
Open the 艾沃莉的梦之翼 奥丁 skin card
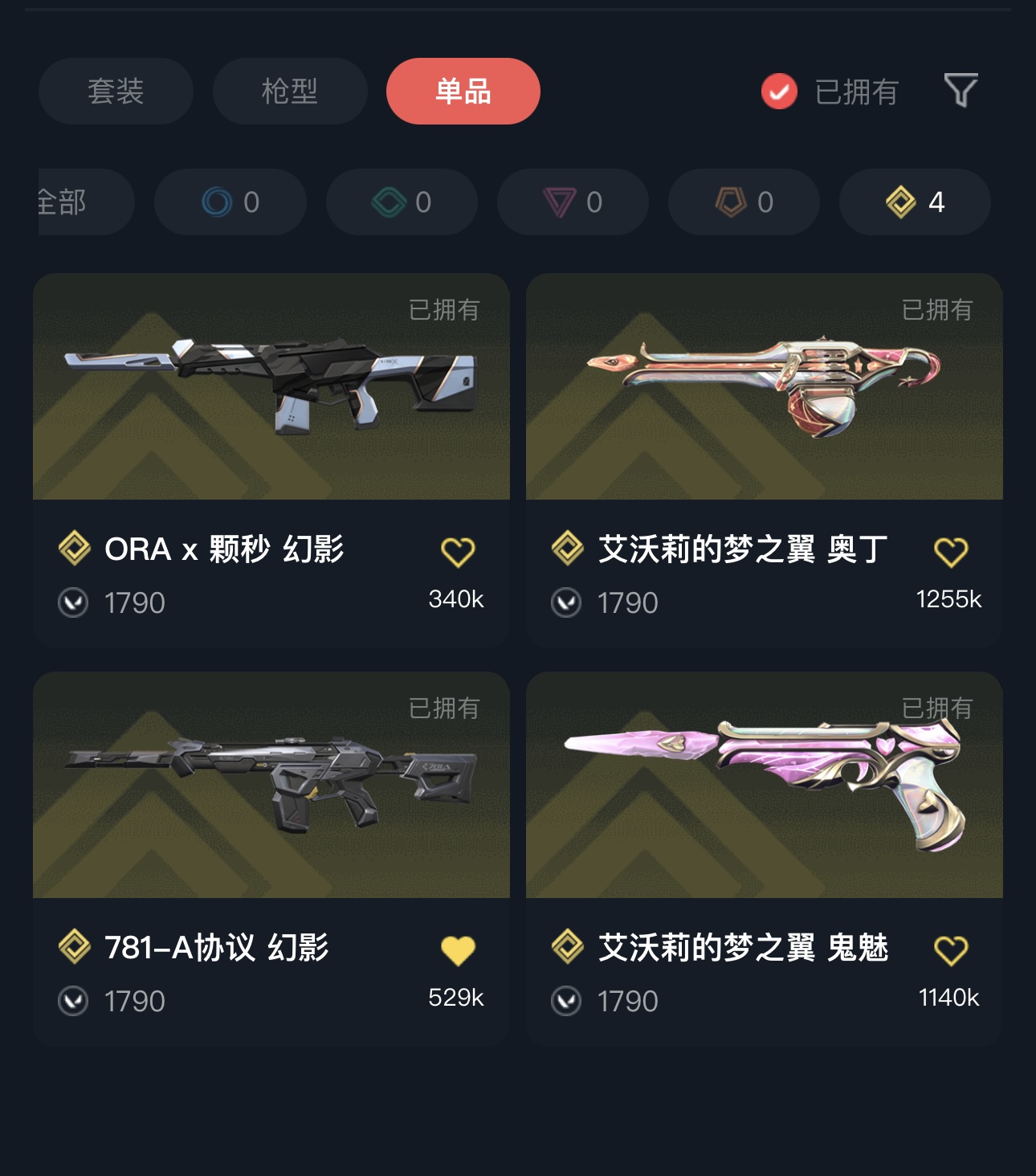coord(764,387)
